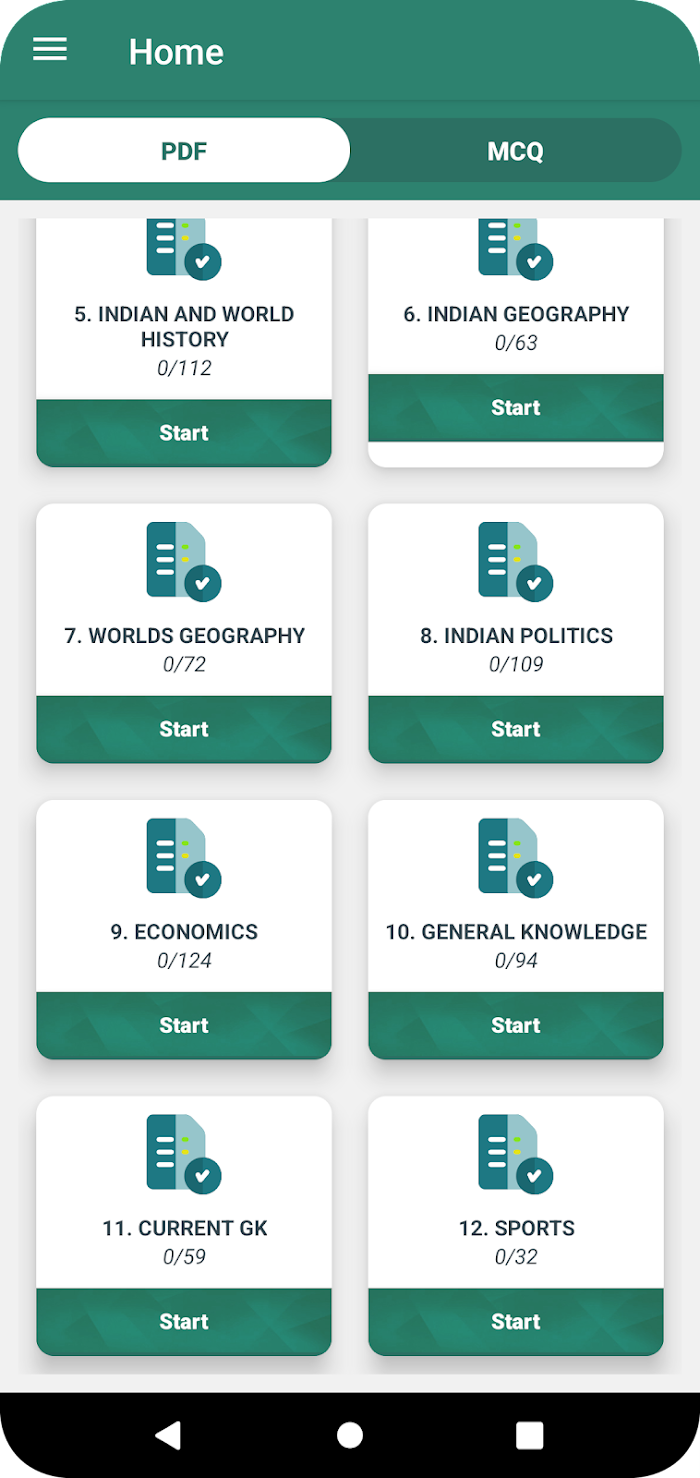
Task: Start Indian and World History set
Action: click(x=184, y=433)
